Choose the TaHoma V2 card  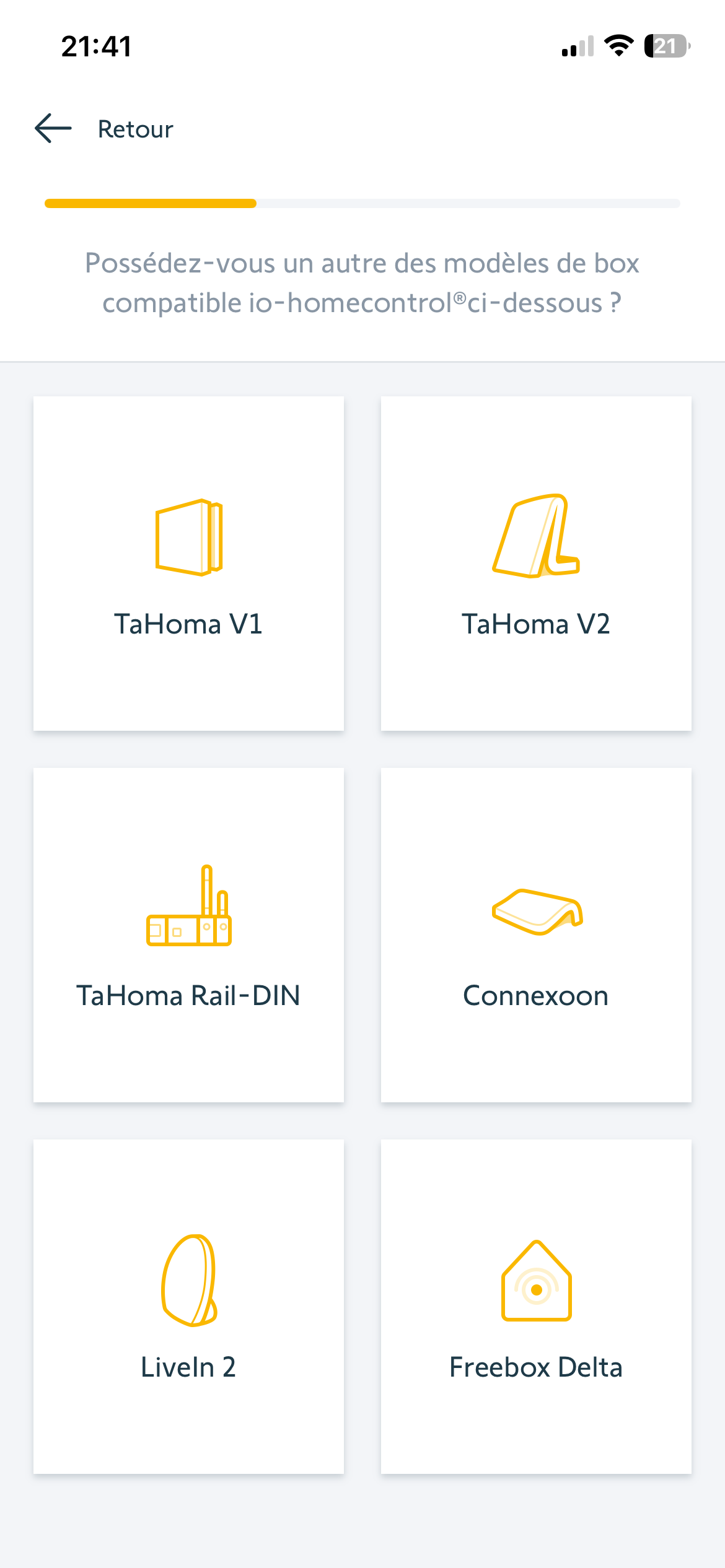[536, 564]
